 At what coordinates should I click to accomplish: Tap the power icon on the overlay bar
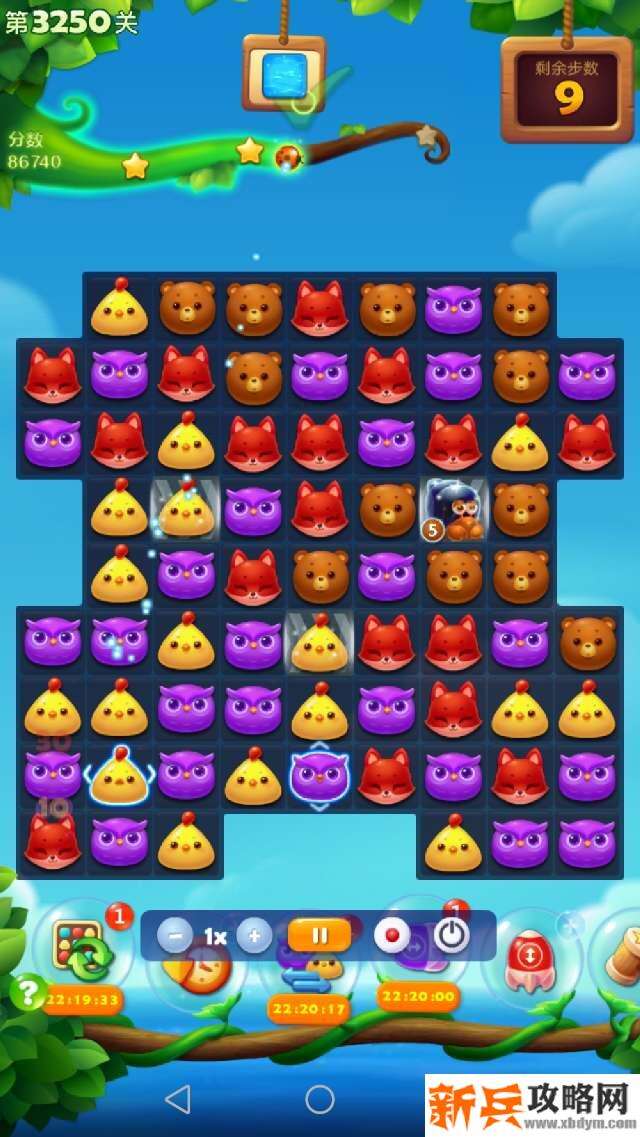pos(451,936)
